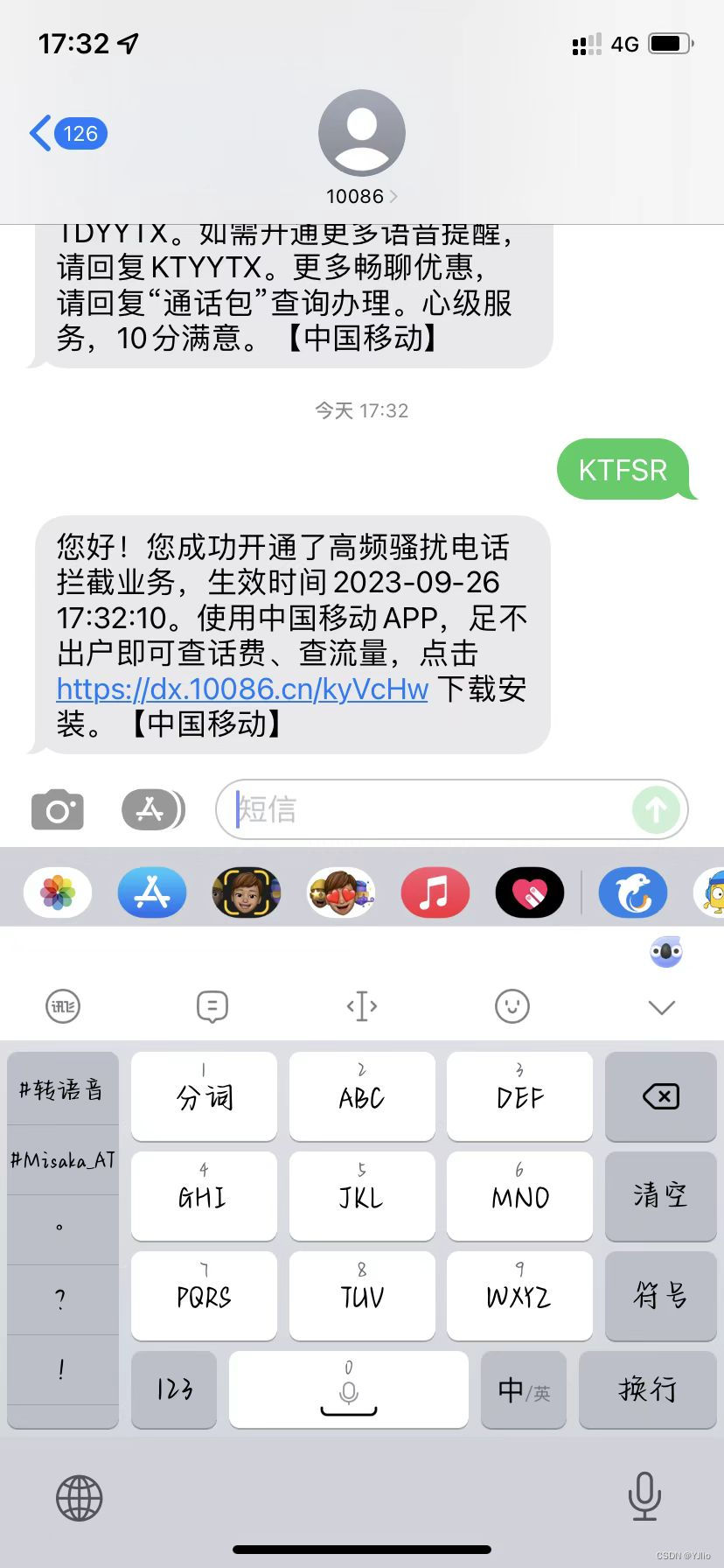Open the Photos iMessage app
Viewport: 724px width, 1568px height.
[x=58, y=892]
